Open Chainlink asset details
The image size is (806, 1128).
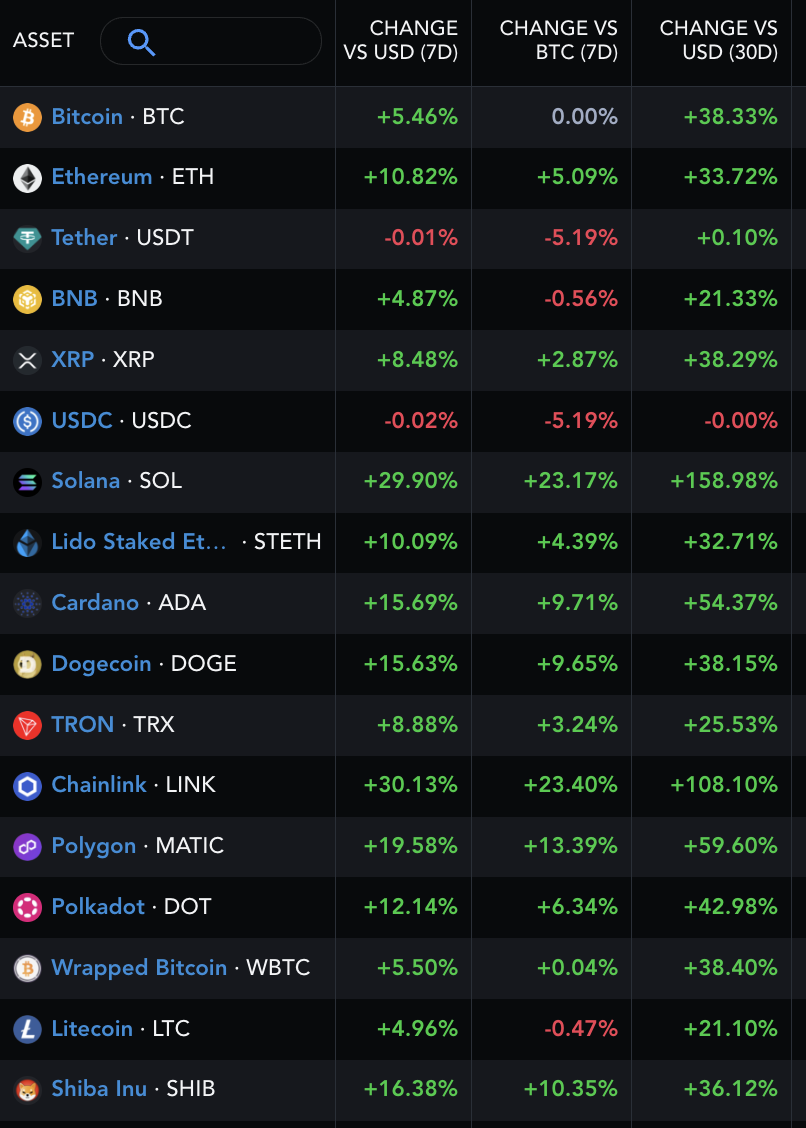point(99,785)
